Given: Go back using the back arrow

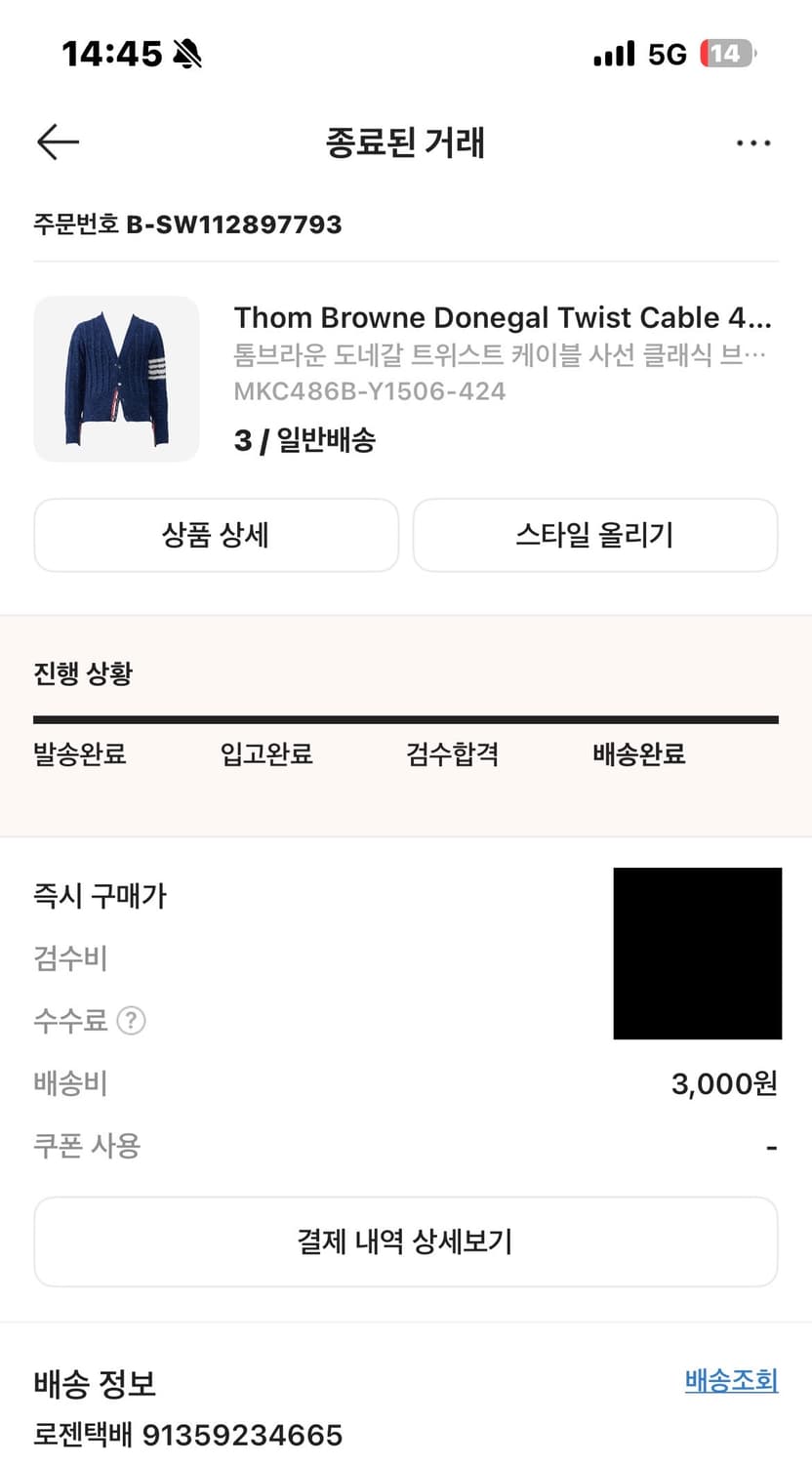Looking at the screenshot, I should click(x=58, y=142).
